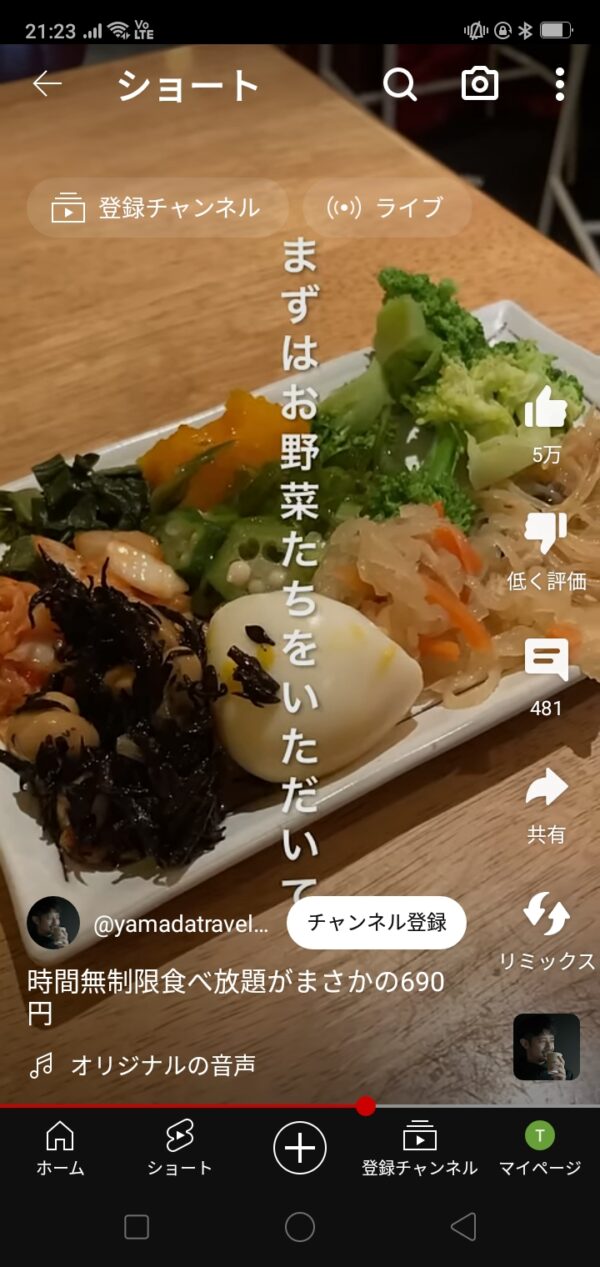Tap the plus create button
This screenshot has height=1267, width=600.
point(300,1147)
